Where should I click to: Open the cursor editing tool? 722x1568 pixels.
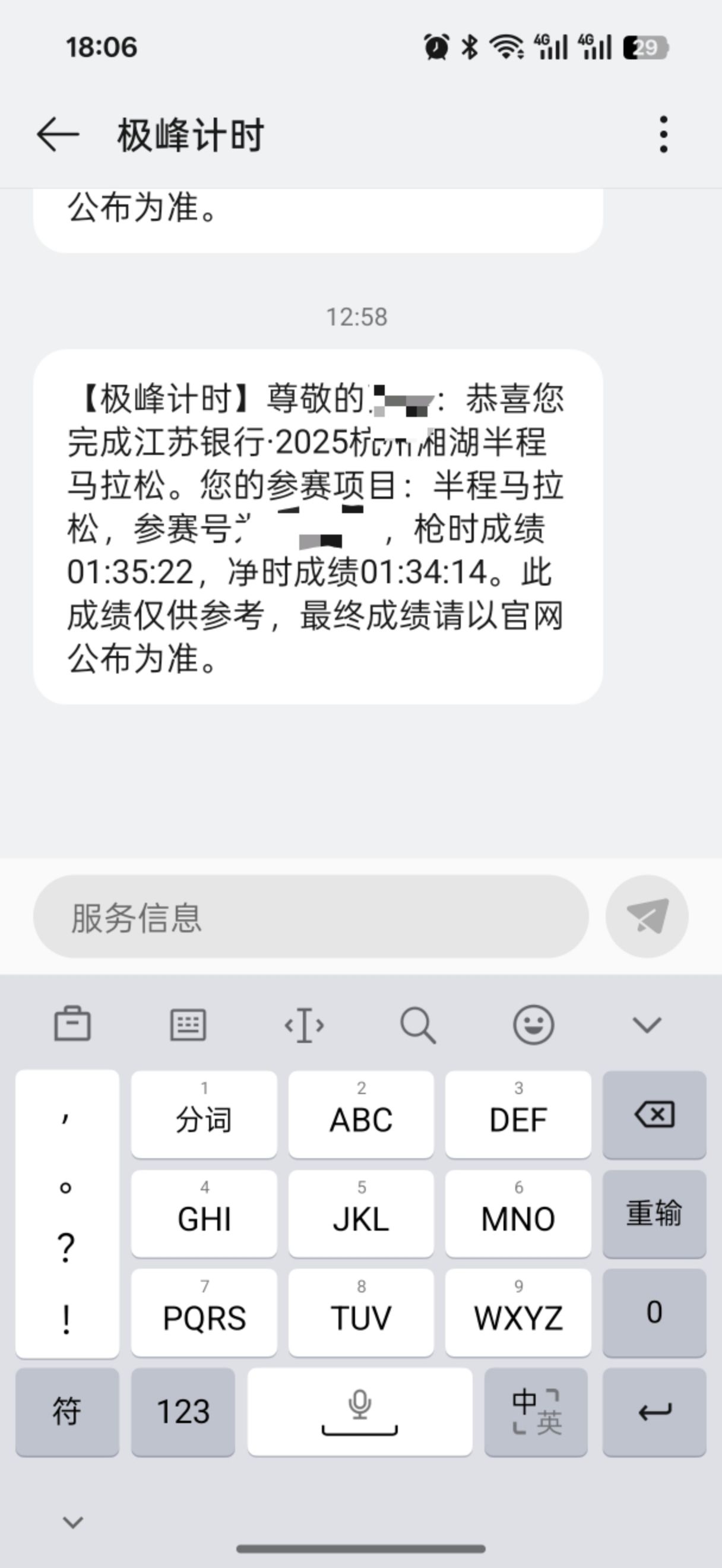304,1025
